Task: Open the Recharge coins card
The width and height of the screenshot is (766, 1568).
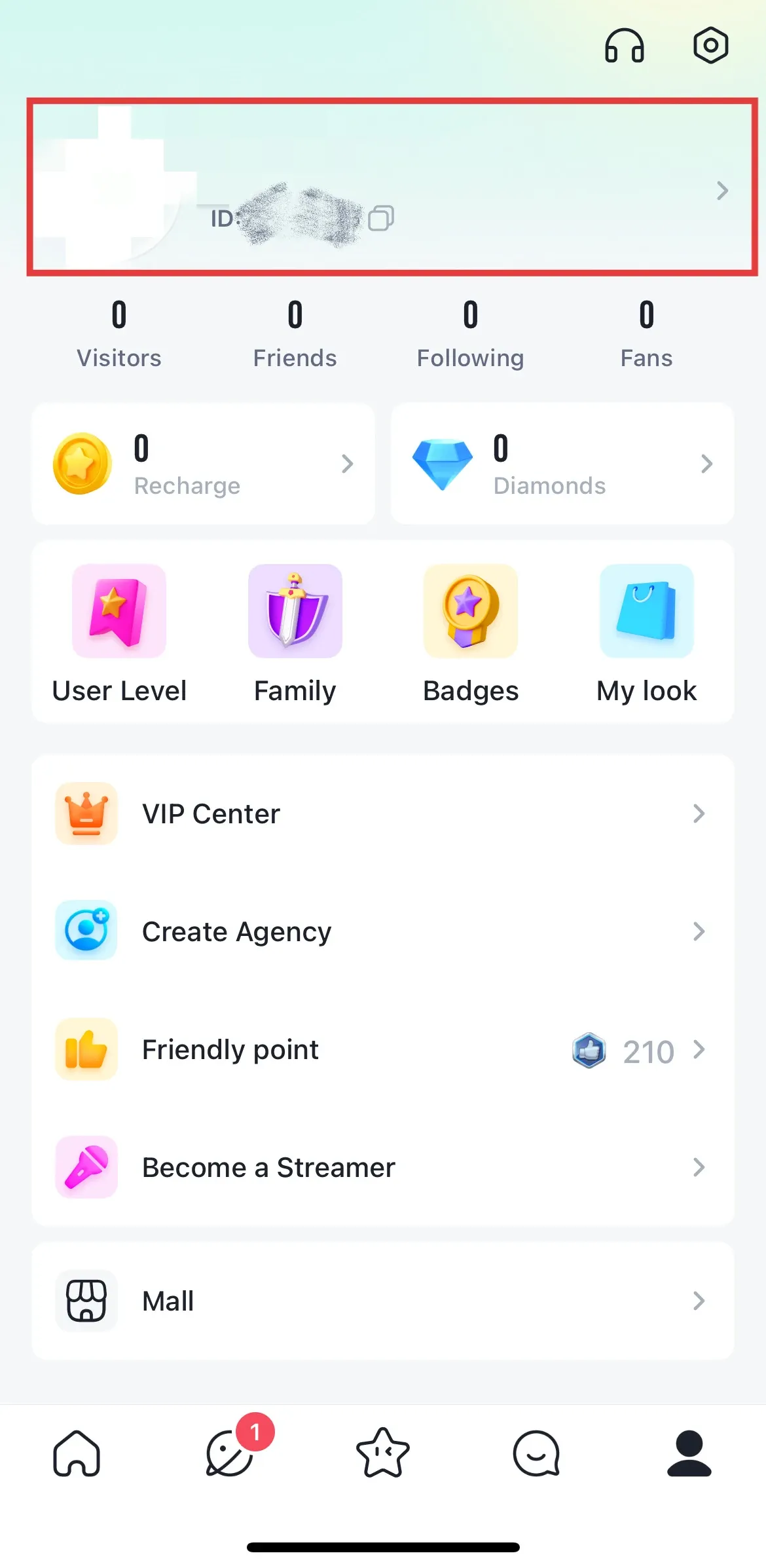Action: [203, 464]
